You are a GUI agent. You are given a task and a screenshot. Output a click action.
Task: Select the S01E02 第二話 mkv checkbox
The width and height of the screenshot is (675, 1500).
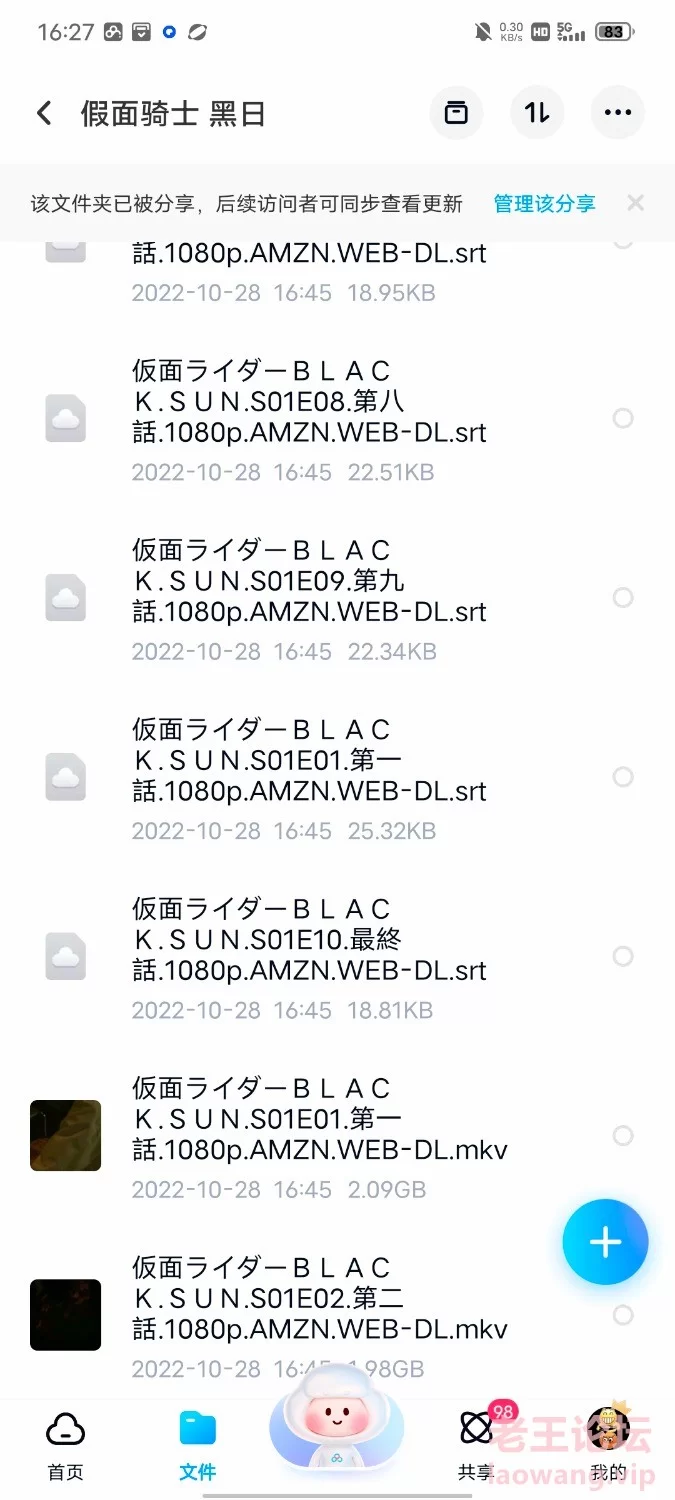coord(623,1315)
